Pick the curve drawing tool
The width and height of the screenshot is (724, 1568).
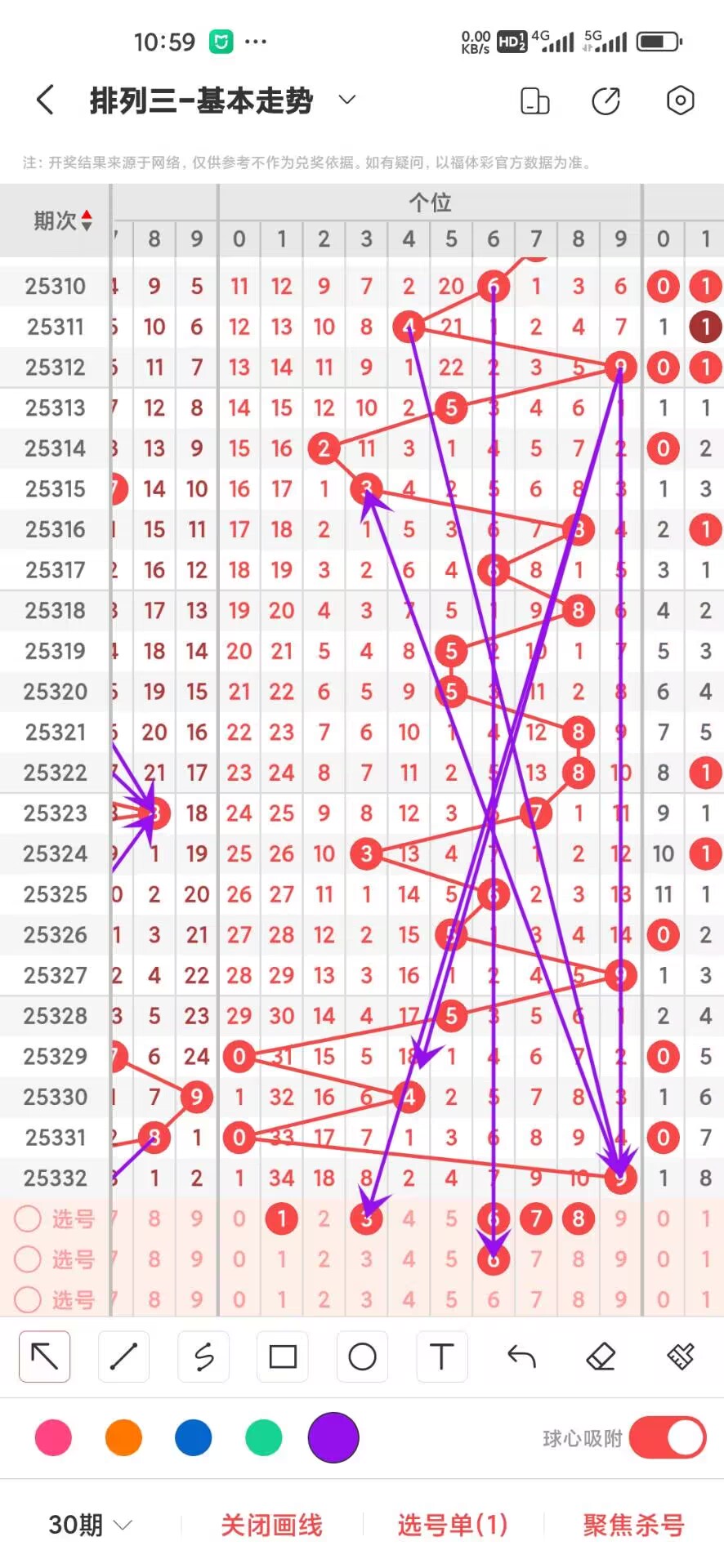[x=203, y=1356]
